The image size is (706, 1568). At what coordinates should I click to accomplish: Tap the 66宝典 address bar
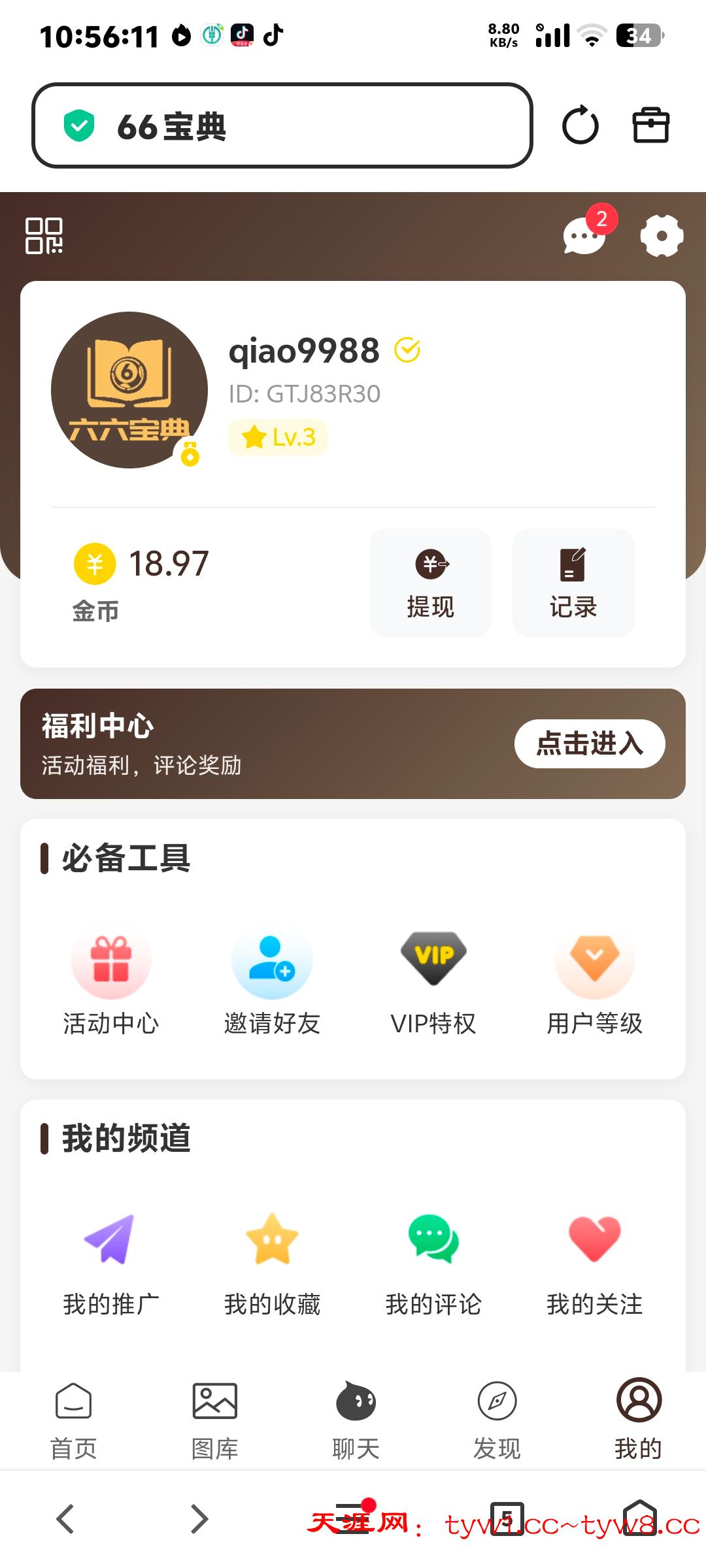[x=284, y=125]
